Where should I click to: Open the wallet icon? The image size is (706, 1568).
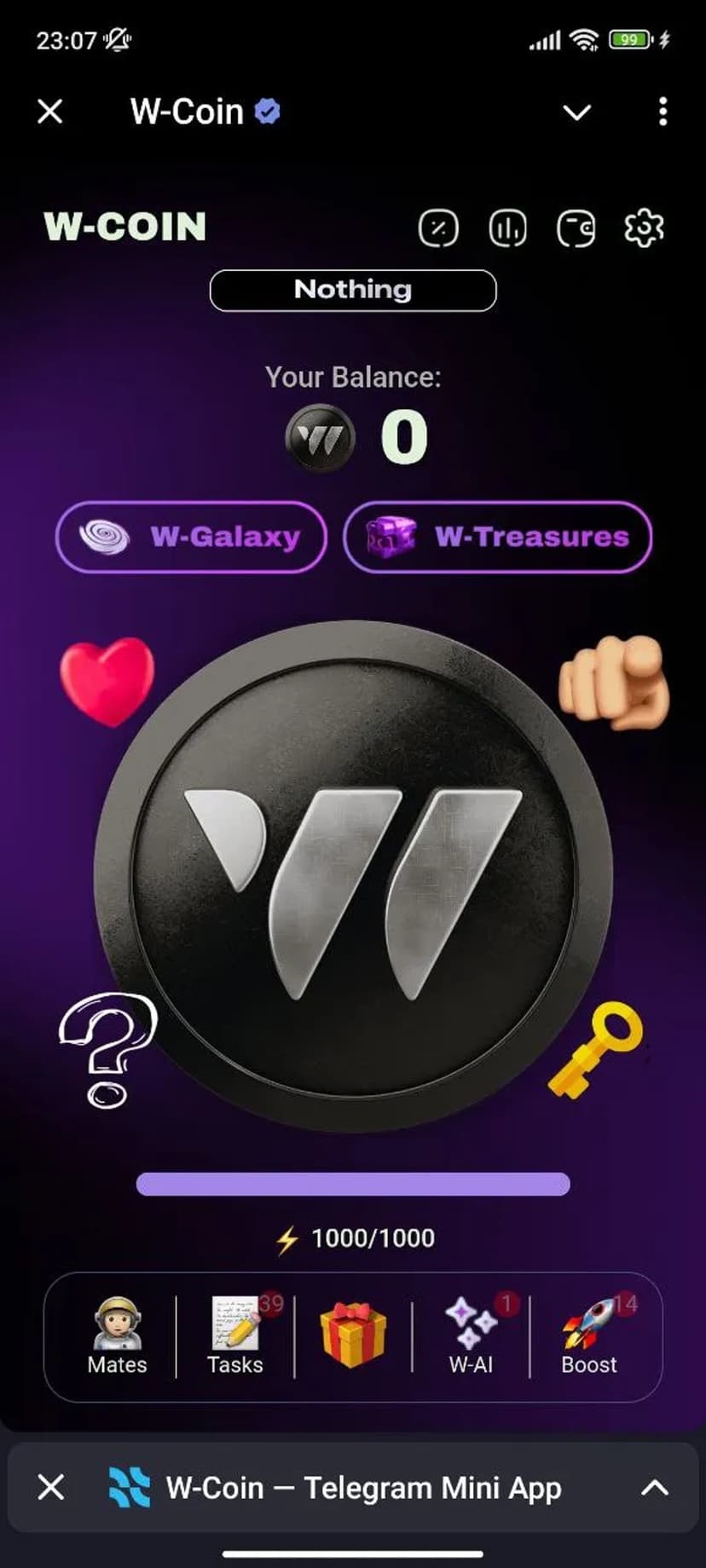(x=576, y=228)
